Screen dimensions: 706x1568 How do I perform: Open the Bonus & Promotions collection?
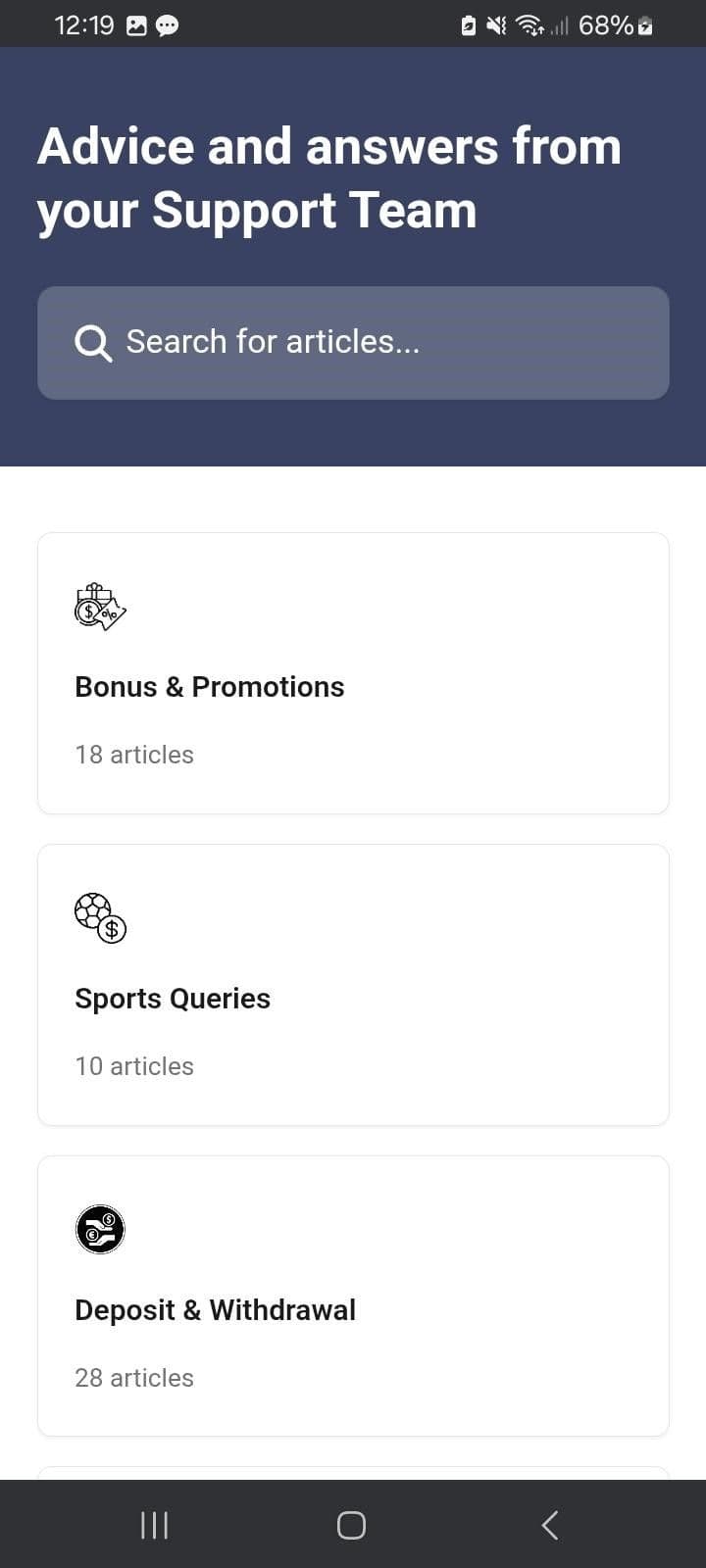(x=353, y=673)
